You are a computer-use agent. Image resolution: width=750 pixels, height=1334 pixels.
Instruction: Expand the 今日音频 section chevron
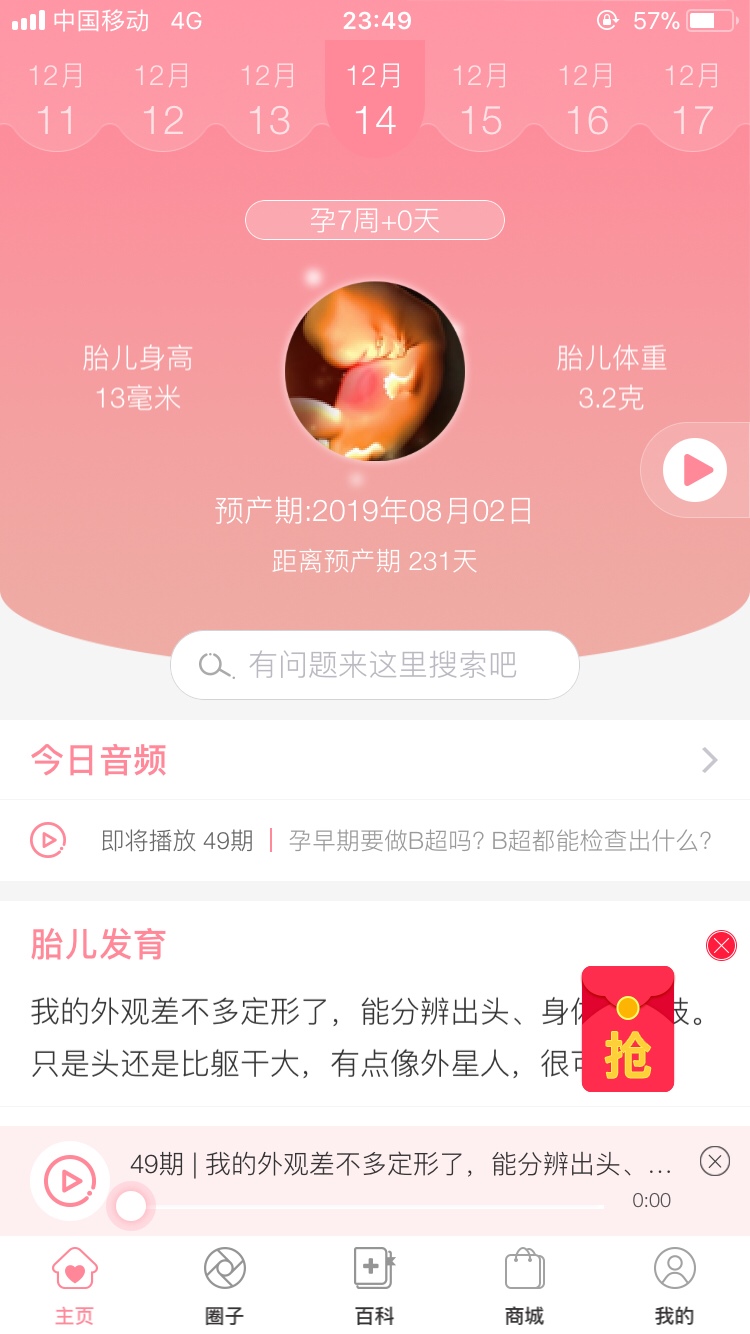[x=710, y=761]
